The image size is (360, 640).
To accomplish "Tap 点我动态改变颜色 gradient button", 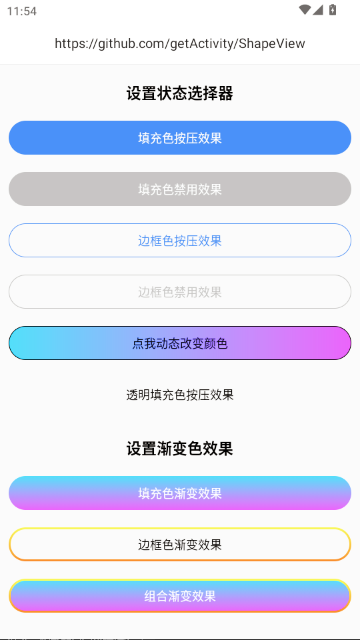I will click(180, 343).
